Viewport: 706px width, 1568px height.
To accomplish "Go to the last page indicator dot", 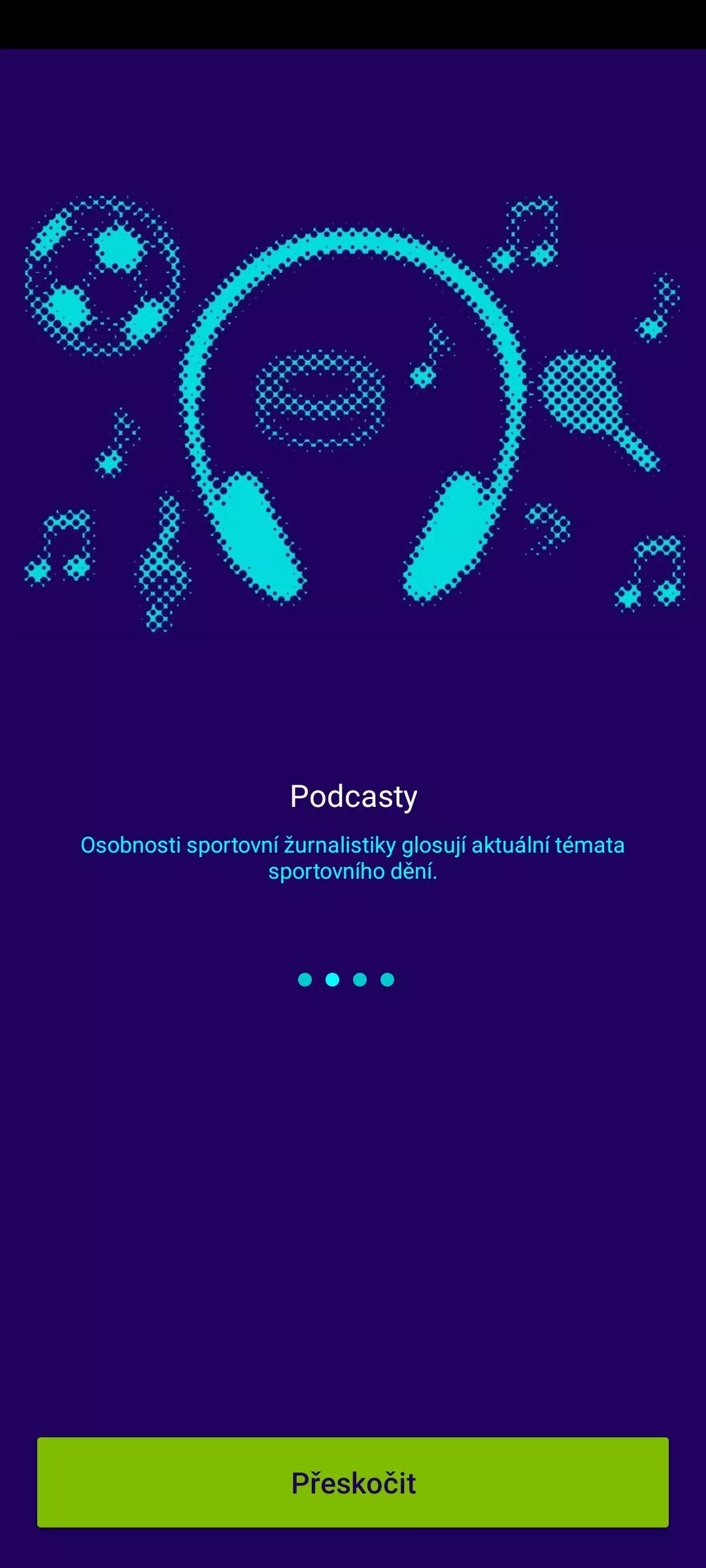I will click(387, 979).
